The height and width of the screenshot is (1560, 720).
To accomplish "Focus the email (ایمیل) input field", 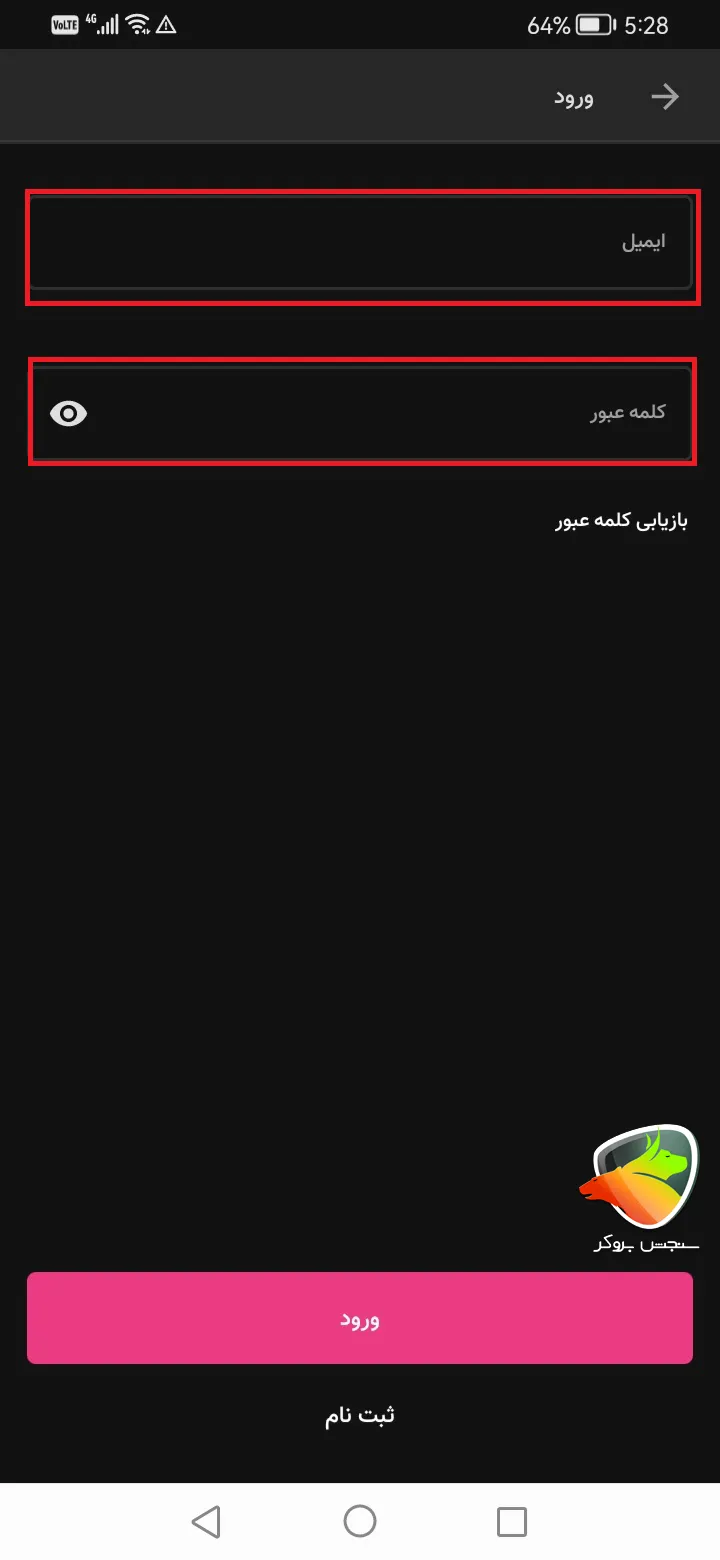I will [360, 243].
